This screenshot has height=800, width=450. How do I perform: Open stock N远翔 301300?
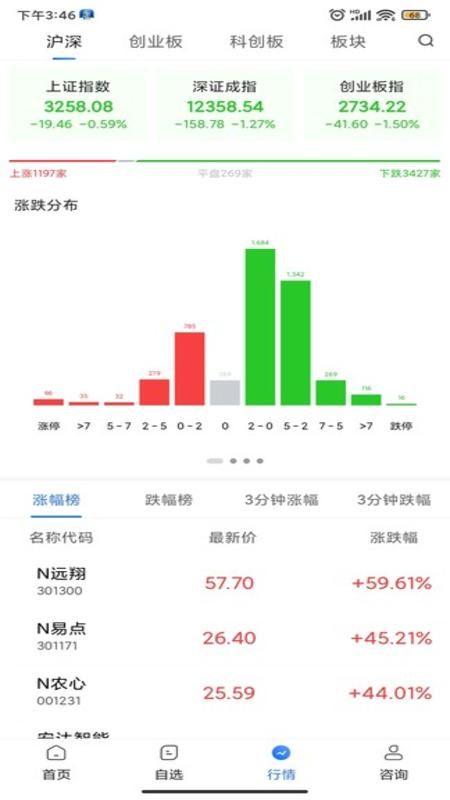click(225, 582)
